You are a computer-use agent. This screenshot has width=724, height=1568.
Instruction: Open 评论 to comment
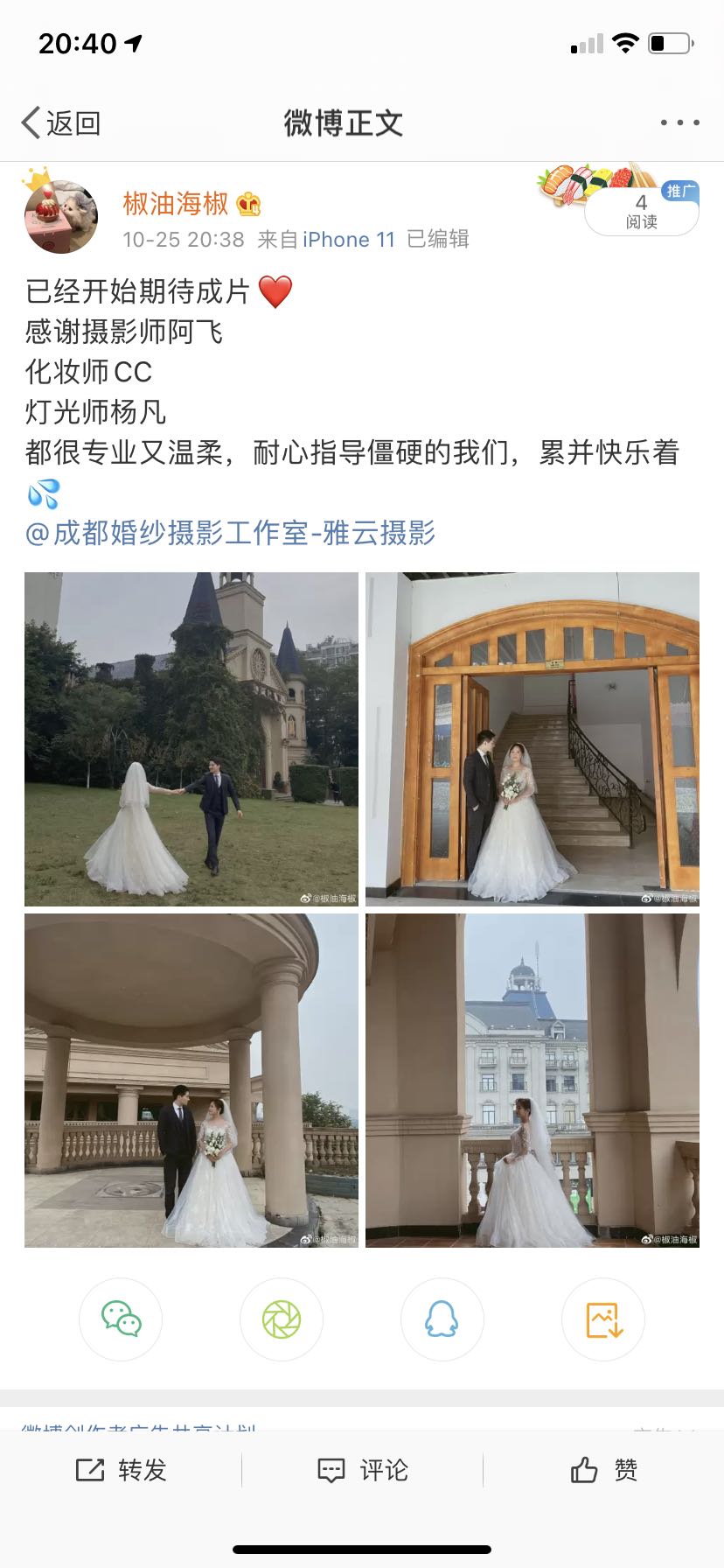tap(362, 1470)
